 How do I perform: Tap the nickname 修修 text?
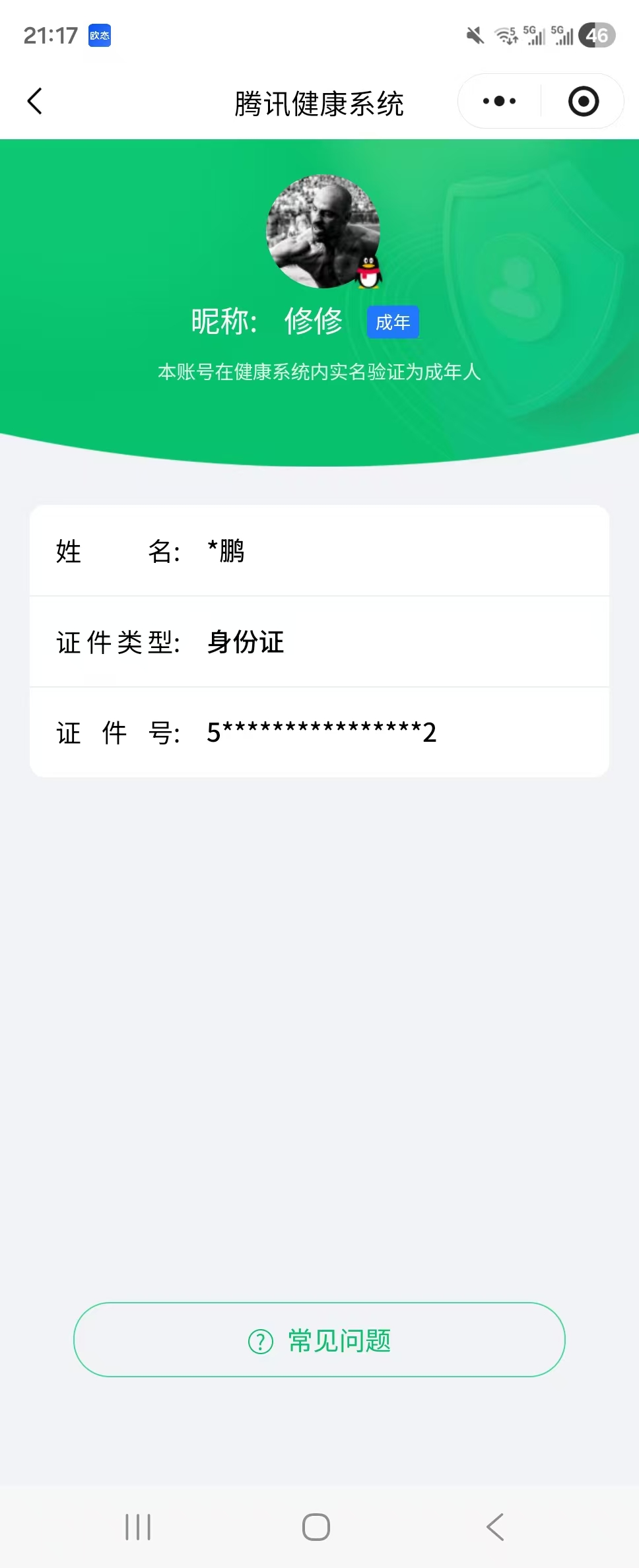point(314,321)
